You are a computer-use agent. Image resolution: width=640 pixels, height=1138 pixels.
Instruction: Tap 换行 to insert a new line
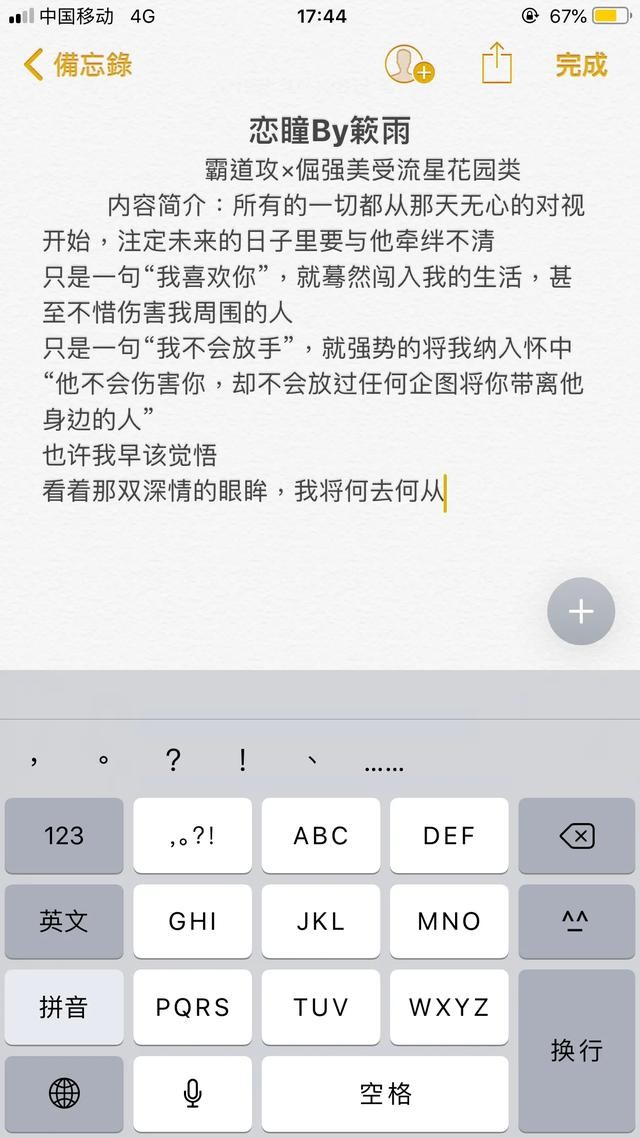[x=577, y=1050]
